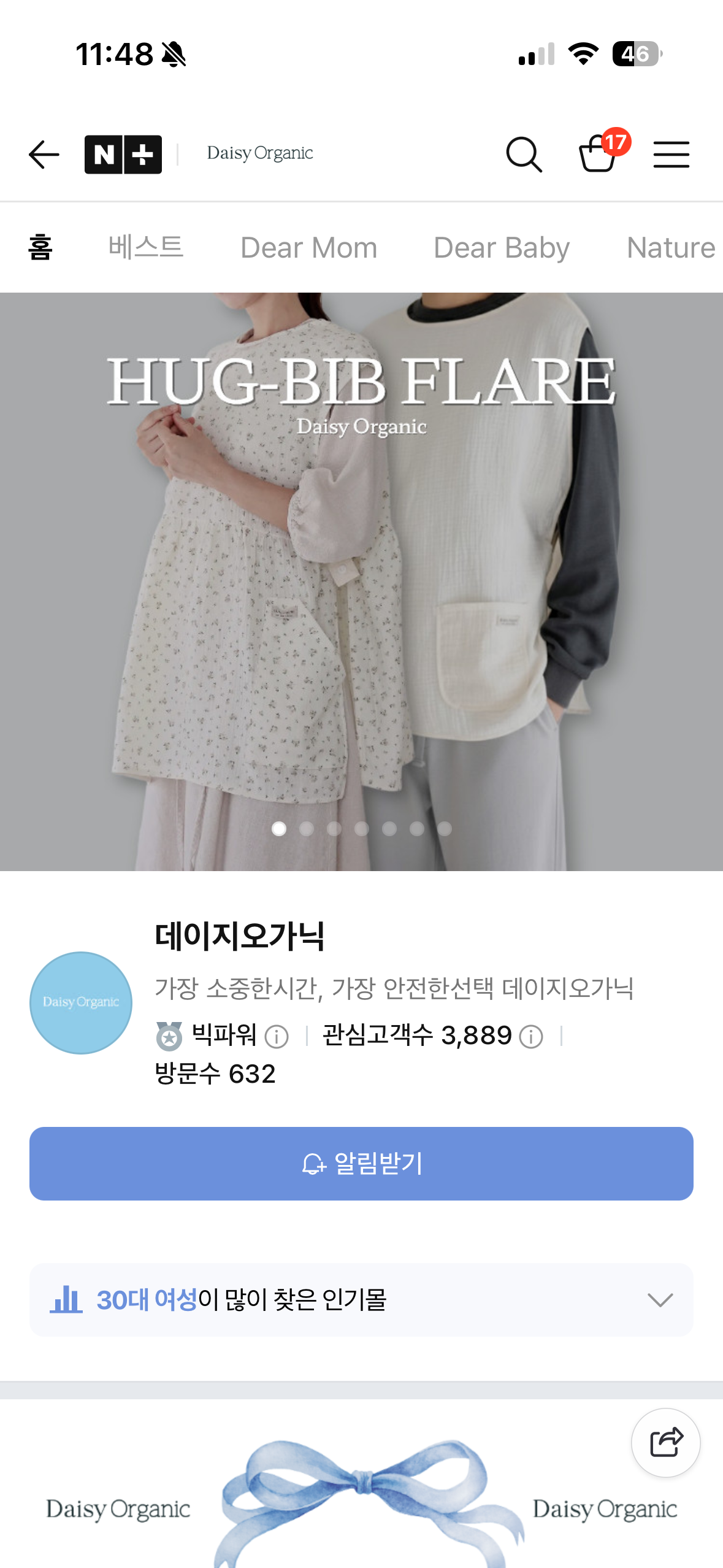The height and width of the screenshot is (1568, 723).
Task: Switch to the 베스트 tab
Action: click(x=146, y=247)
